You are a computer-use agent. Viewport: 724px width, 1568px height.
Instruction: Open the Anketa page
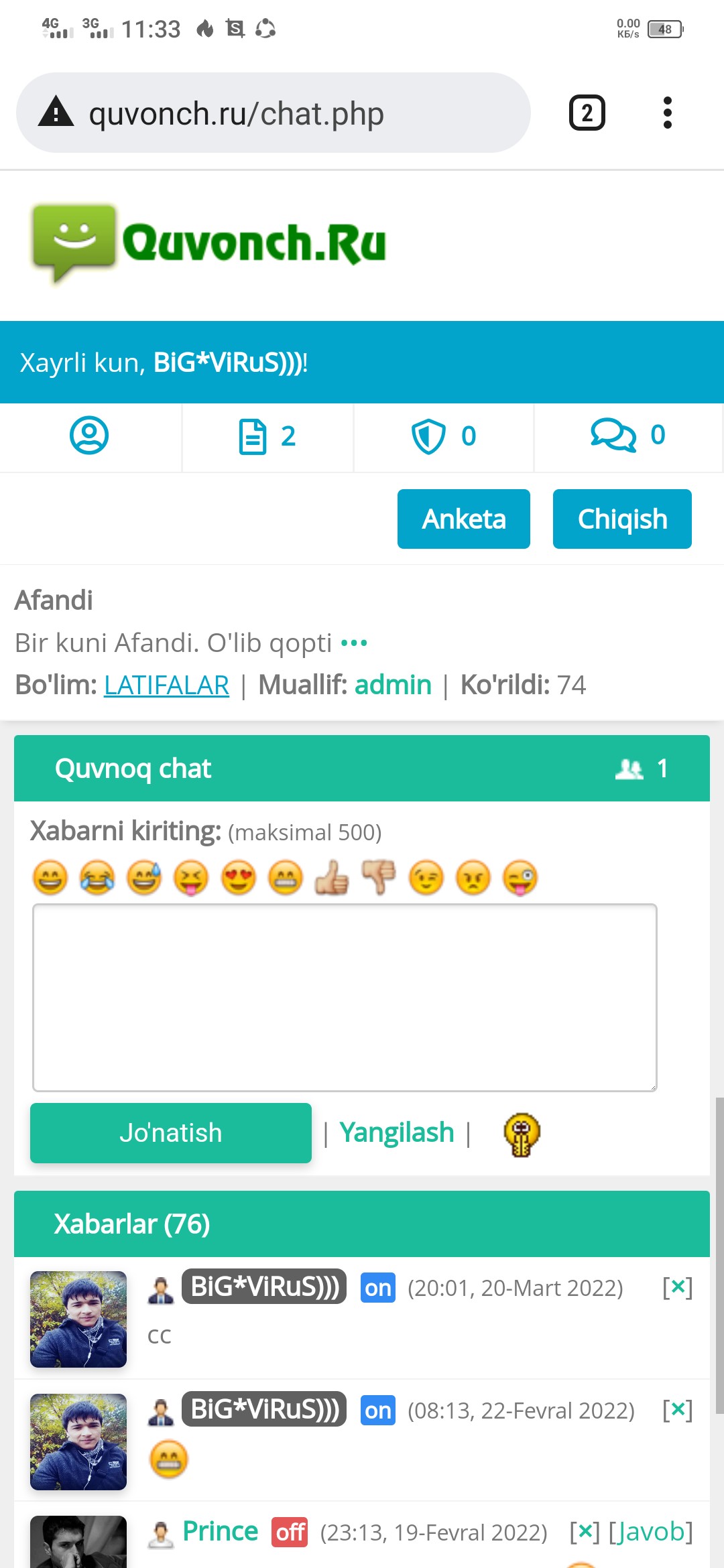[463, 519]
